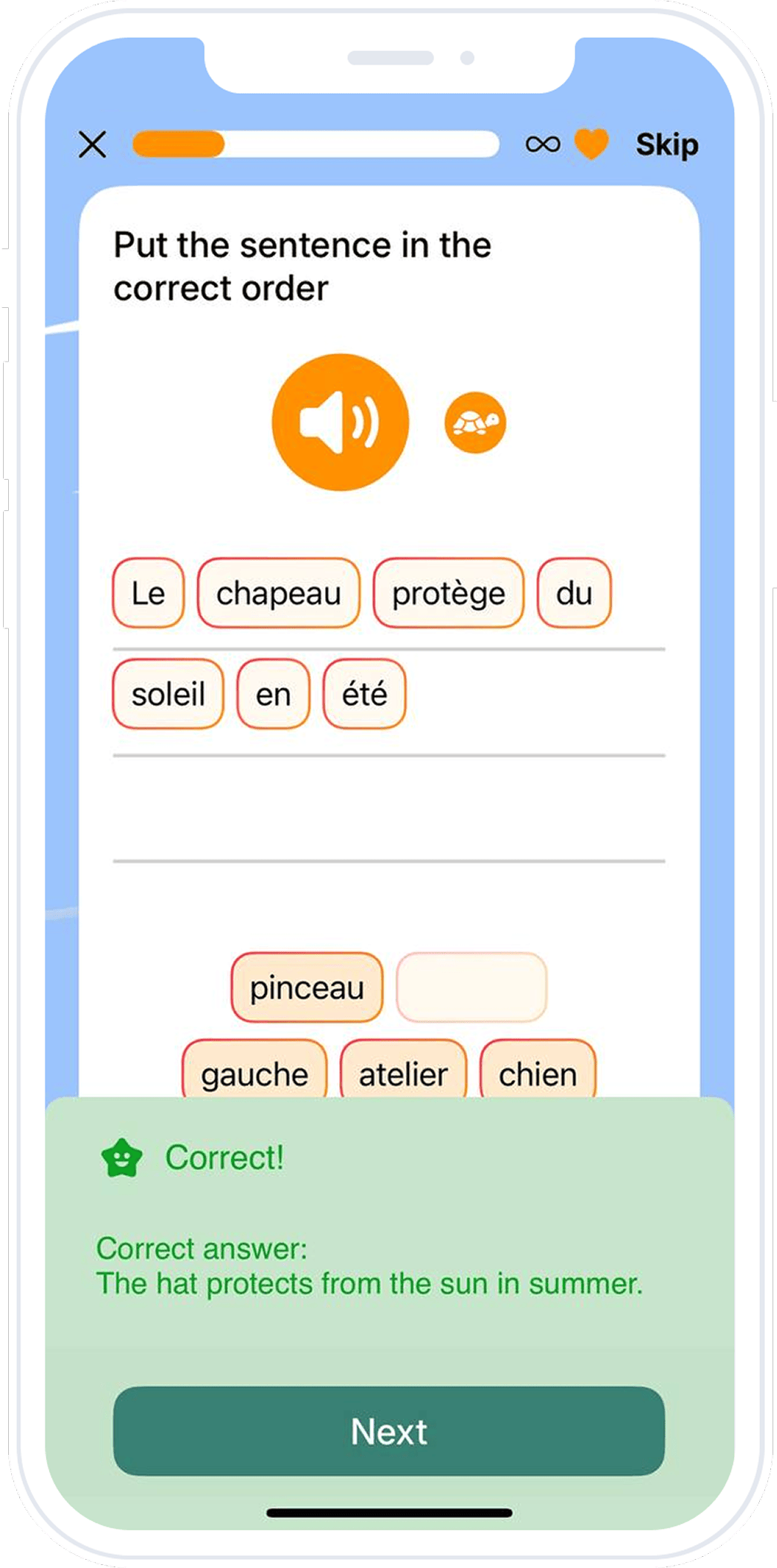Close the lesson with the X icon
Screen dimensions: 777x1568
click(x=93, y=144)
